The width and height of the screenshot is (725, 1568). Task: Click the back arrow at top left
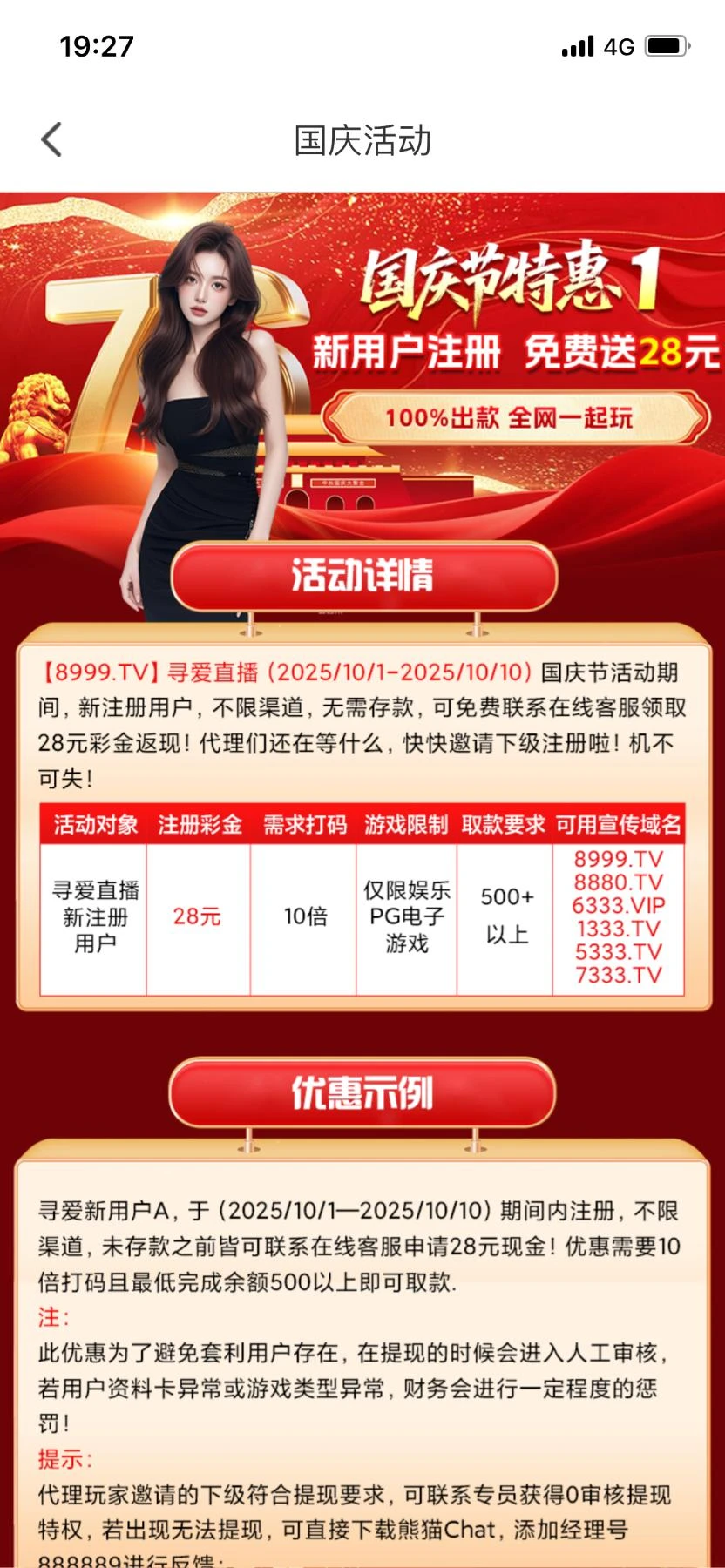coord(52,138)
